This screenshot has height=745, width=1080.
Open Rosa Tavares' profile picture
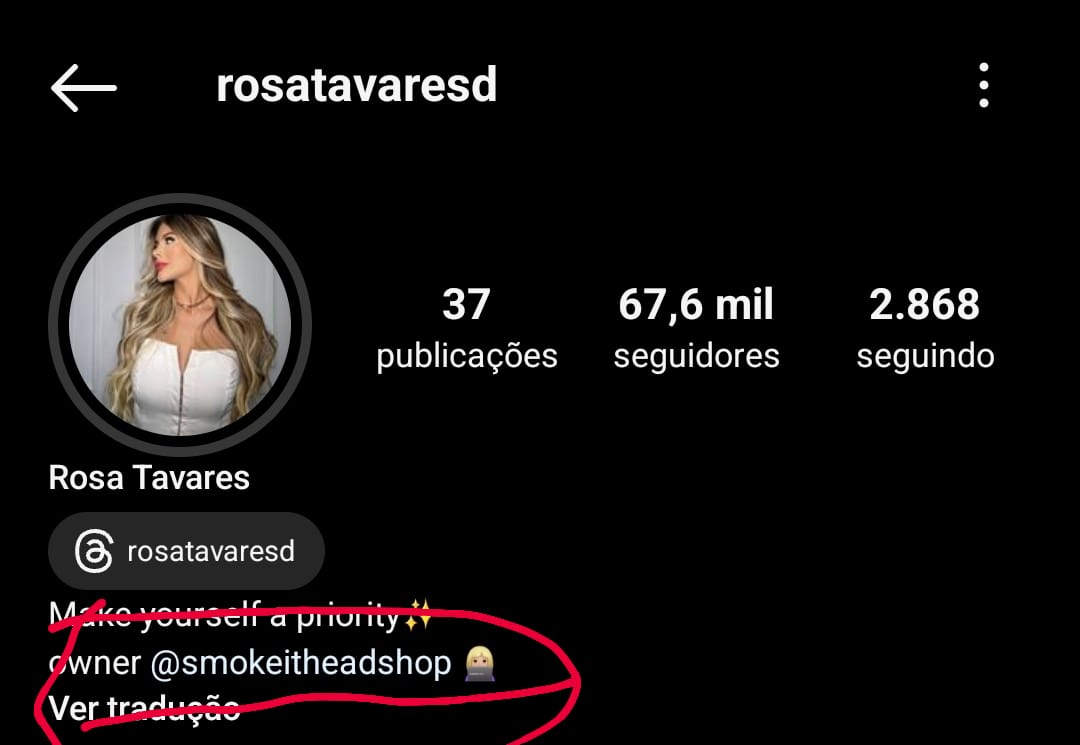point(180,325)
